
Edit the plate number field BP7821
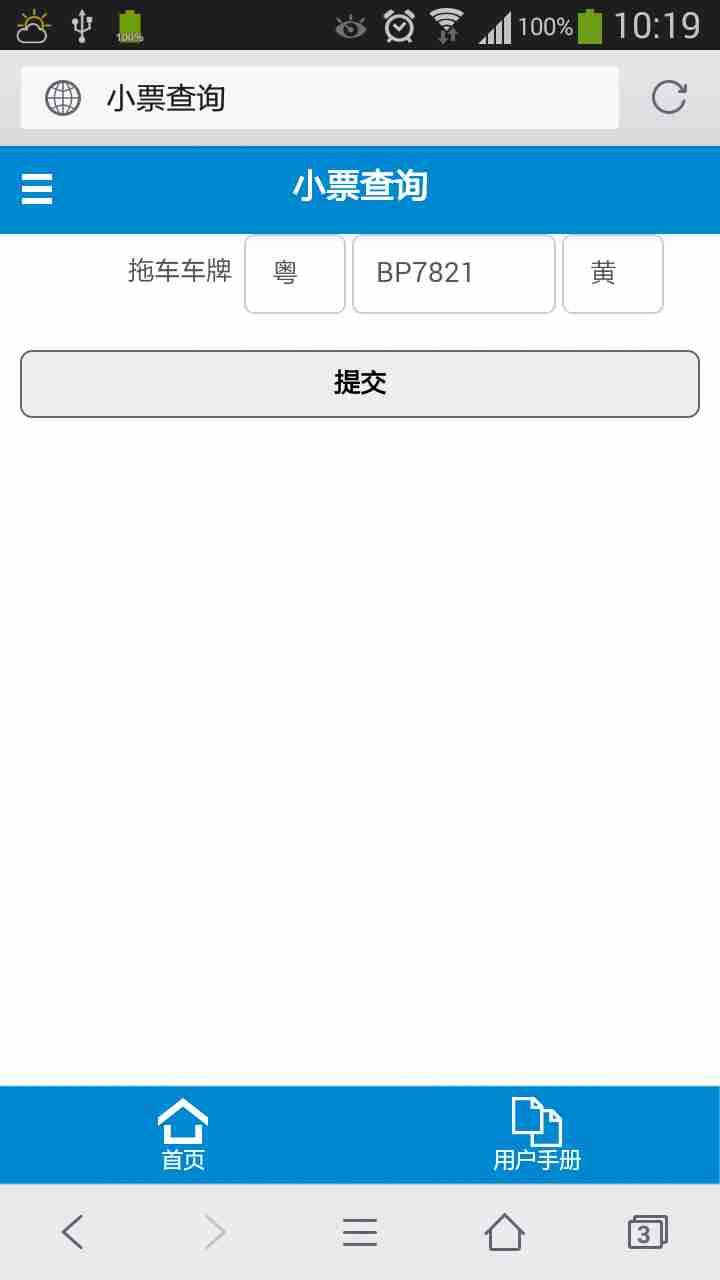(x=453, y=274)
